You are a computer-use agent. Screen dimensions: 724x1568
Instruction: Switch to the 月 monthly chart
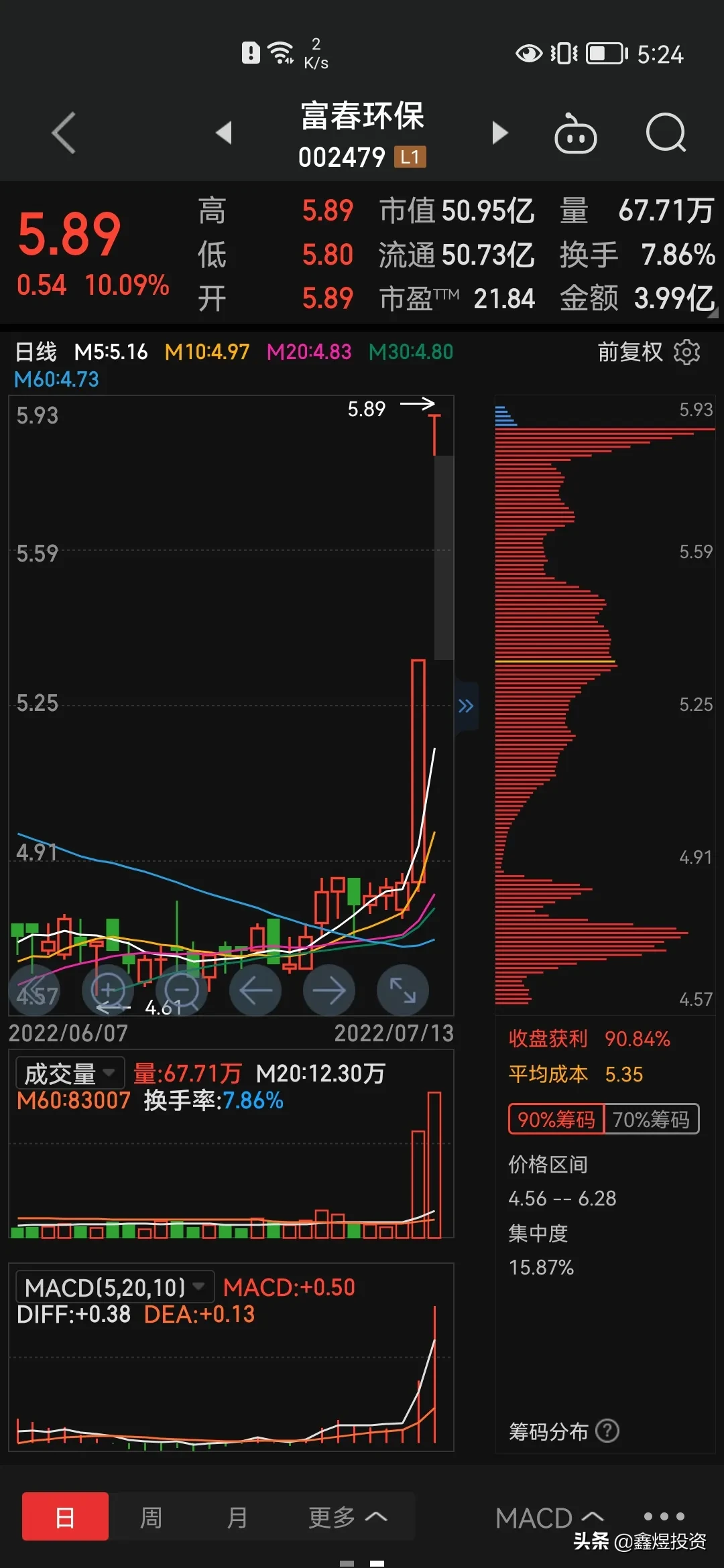(237, 1518)
